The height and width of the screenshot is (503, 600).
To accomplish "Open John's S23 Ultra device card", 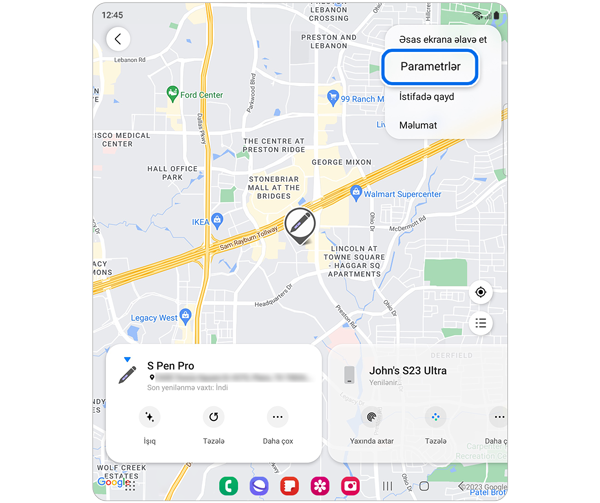I will [420, 374].
